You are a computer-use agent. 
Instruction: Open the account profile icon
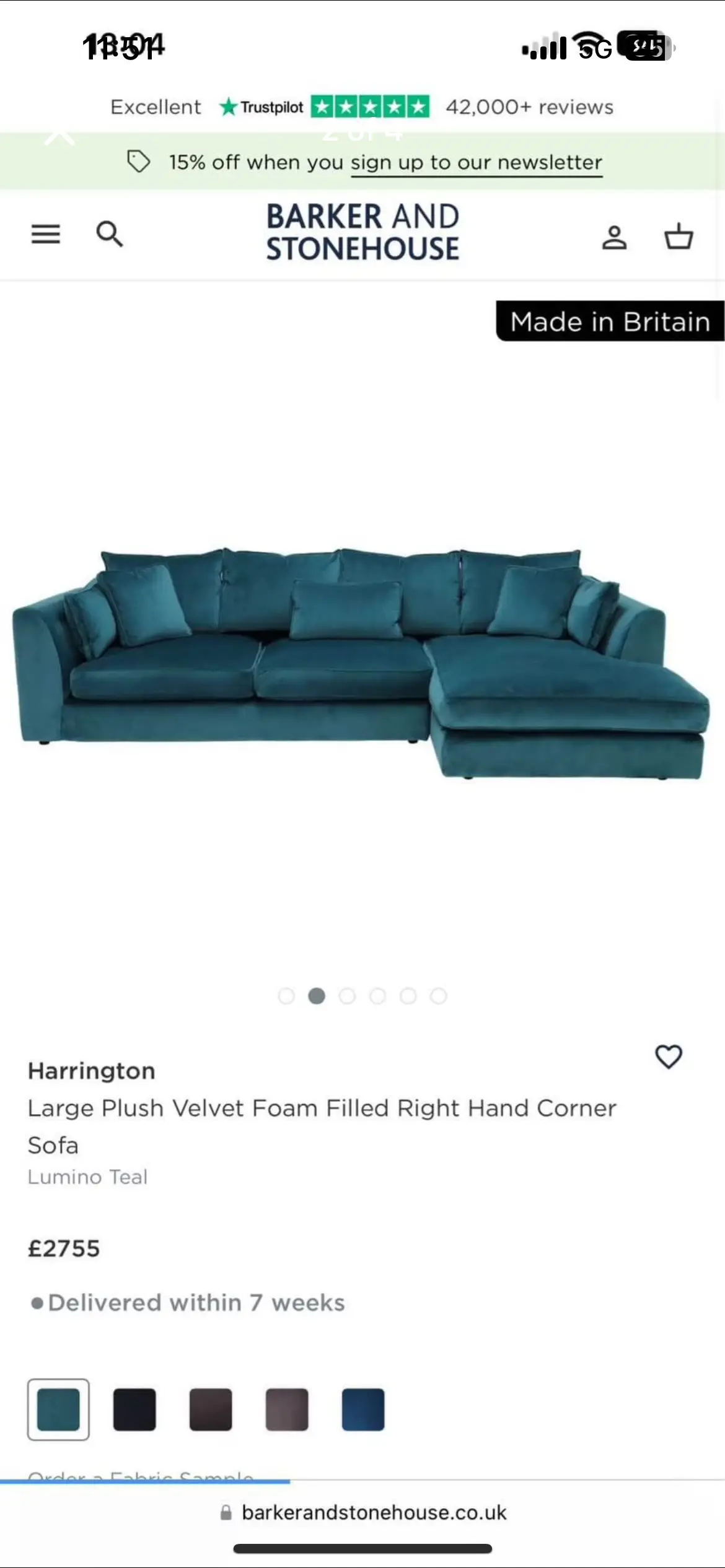point(614,237)
